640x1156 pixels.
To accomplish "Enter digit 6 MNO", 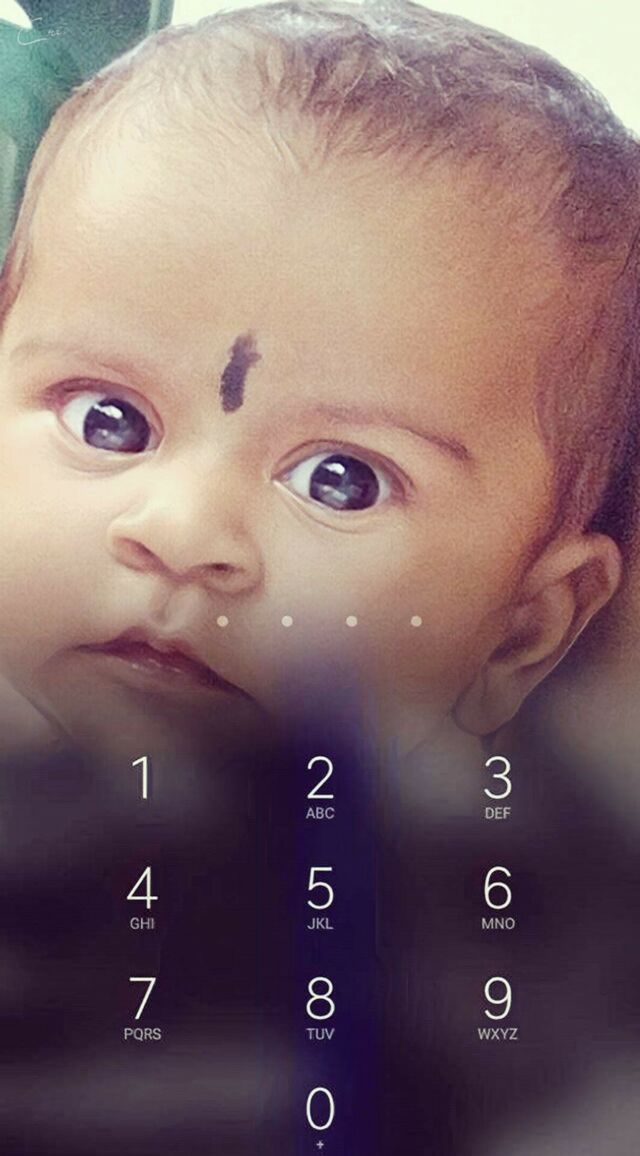I will tap(497, 897).
